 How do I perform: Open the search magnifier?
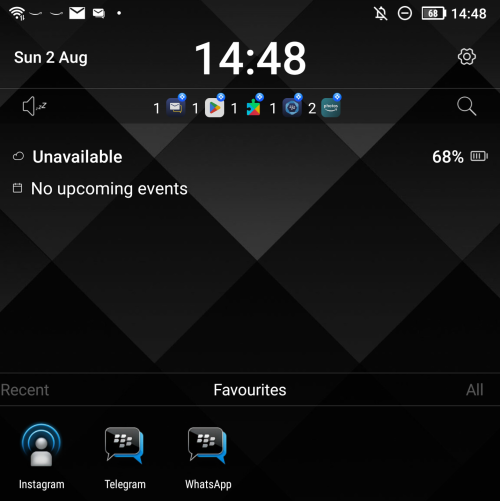466,106
